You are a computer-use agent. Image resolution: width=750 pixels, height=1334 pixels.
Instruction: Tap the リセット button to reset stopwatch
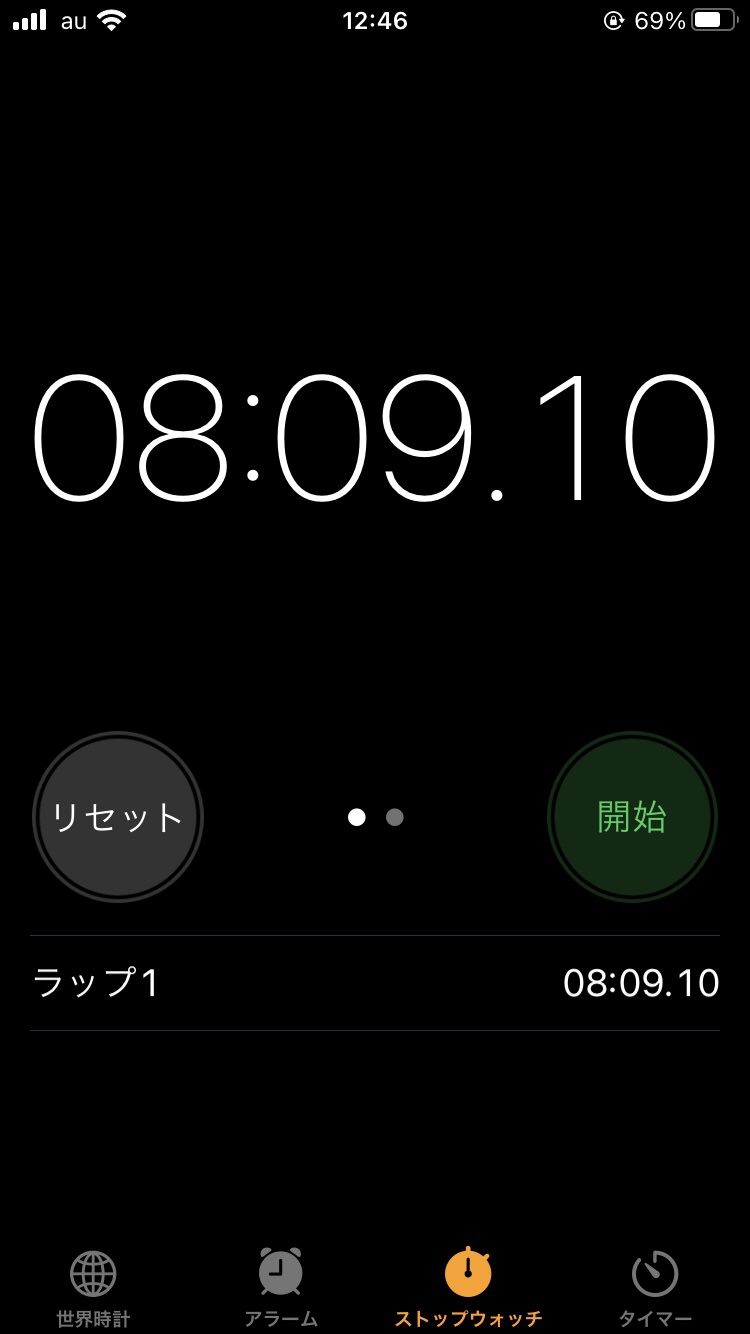pos(118,817)
